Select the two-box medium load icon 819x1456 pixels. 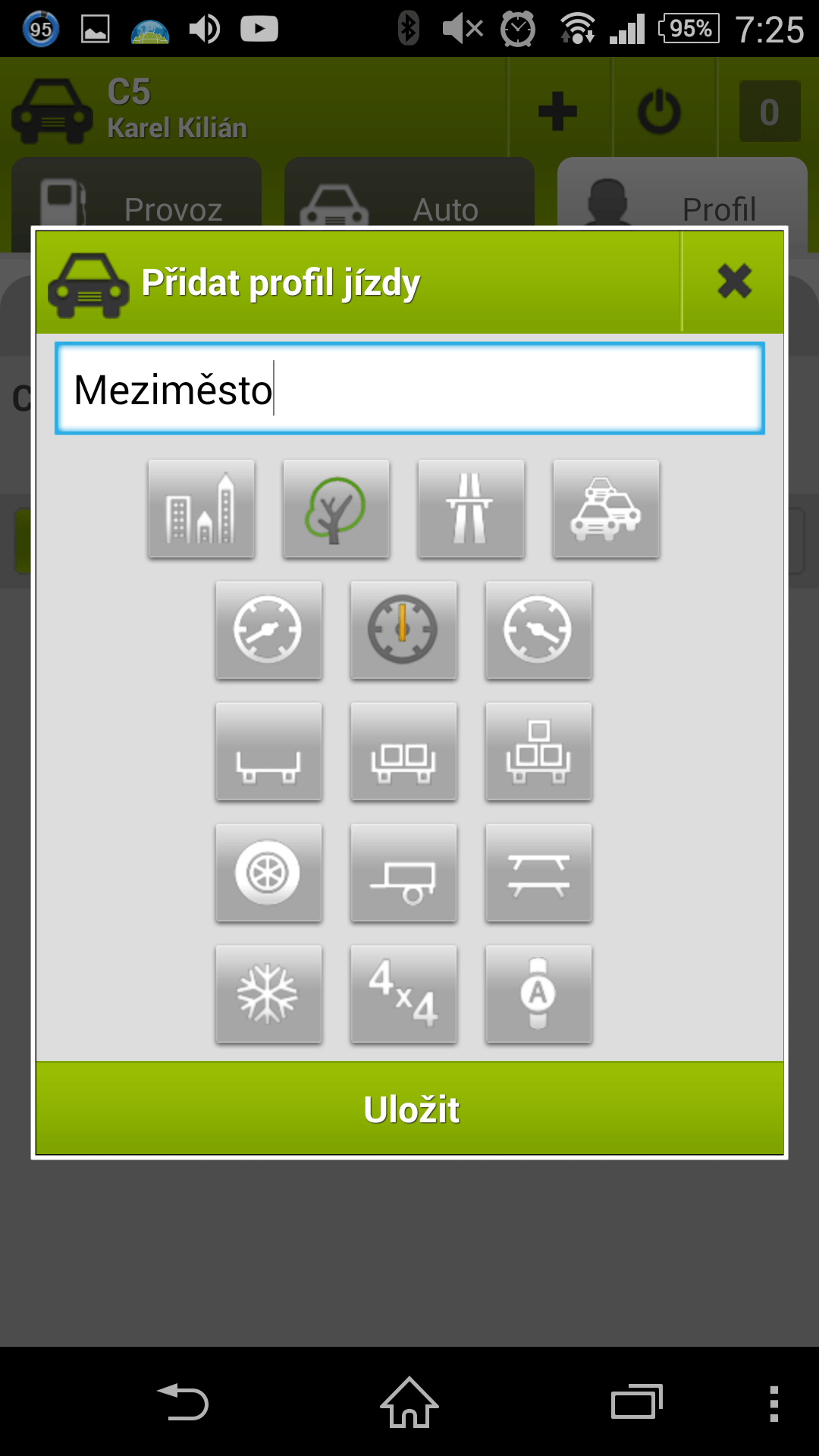pos(403,752)
